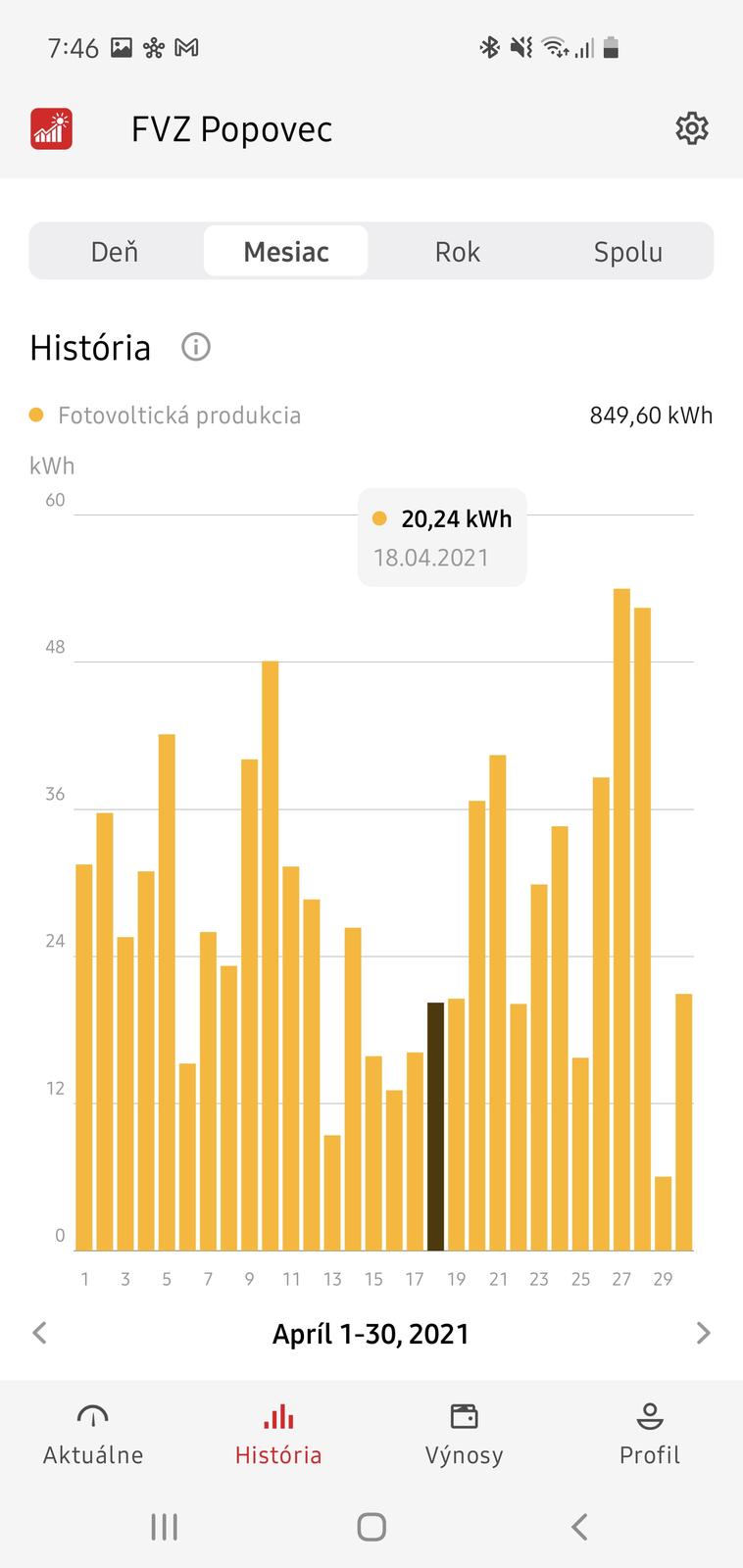Open the História info icon
Screen dimensions: 743x1568
point(196,347)
